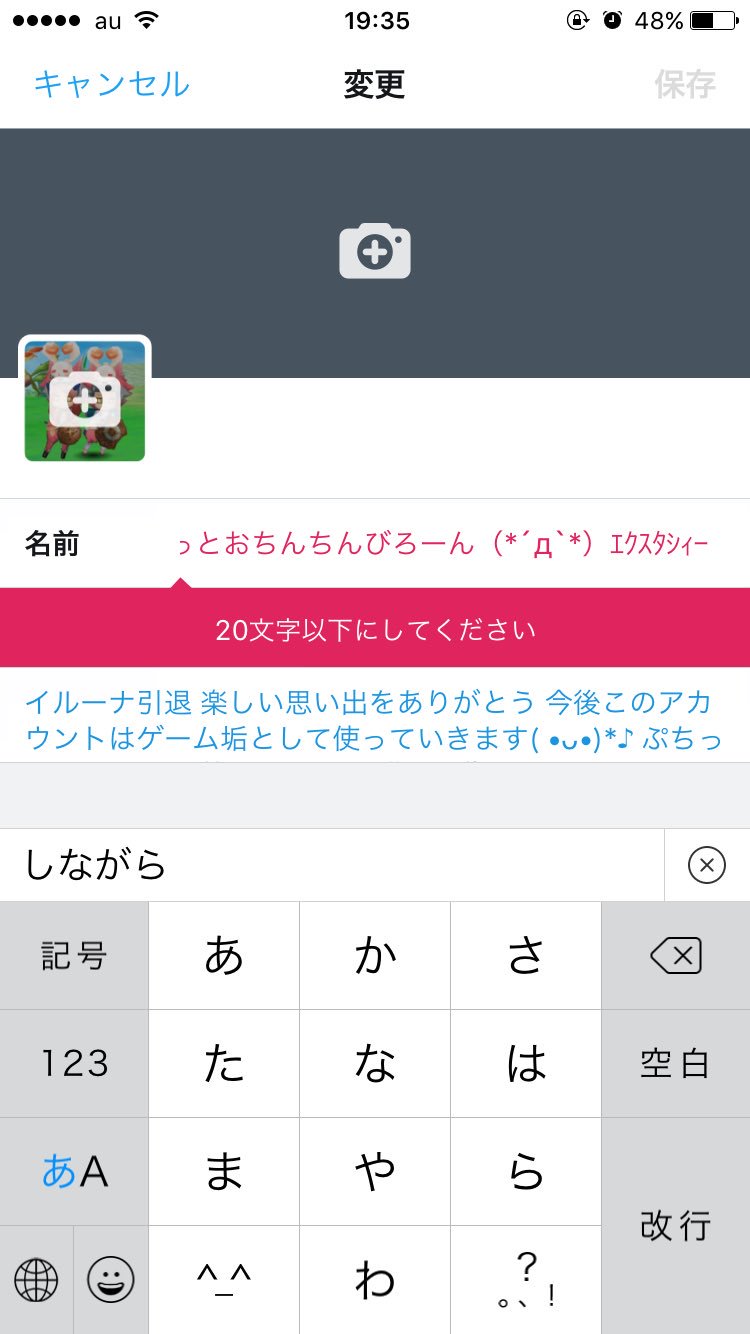Tap the あA input mode key

[x=74, y=1172]
